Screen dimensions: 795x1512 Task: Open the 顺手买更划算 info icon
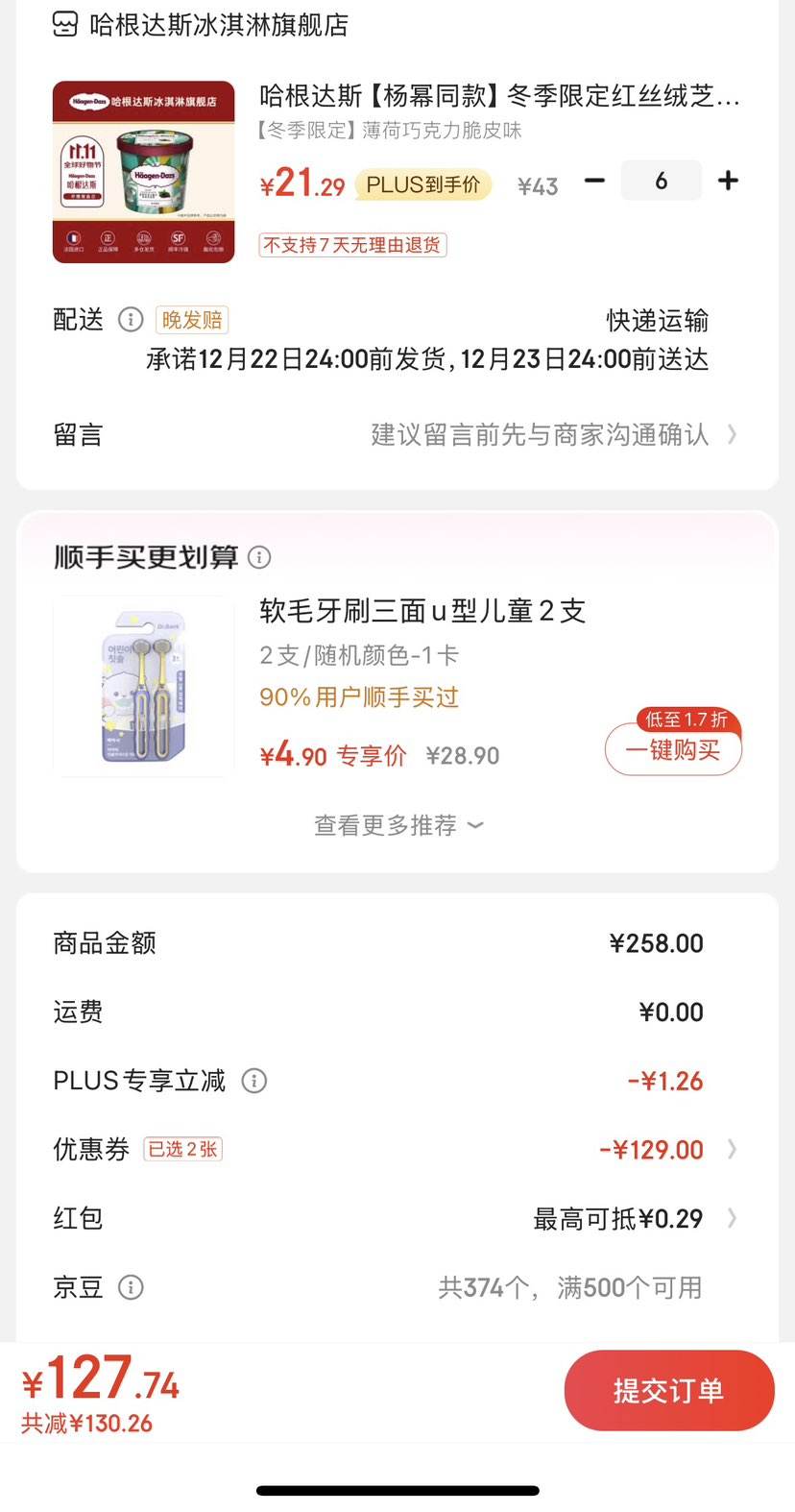259,557
